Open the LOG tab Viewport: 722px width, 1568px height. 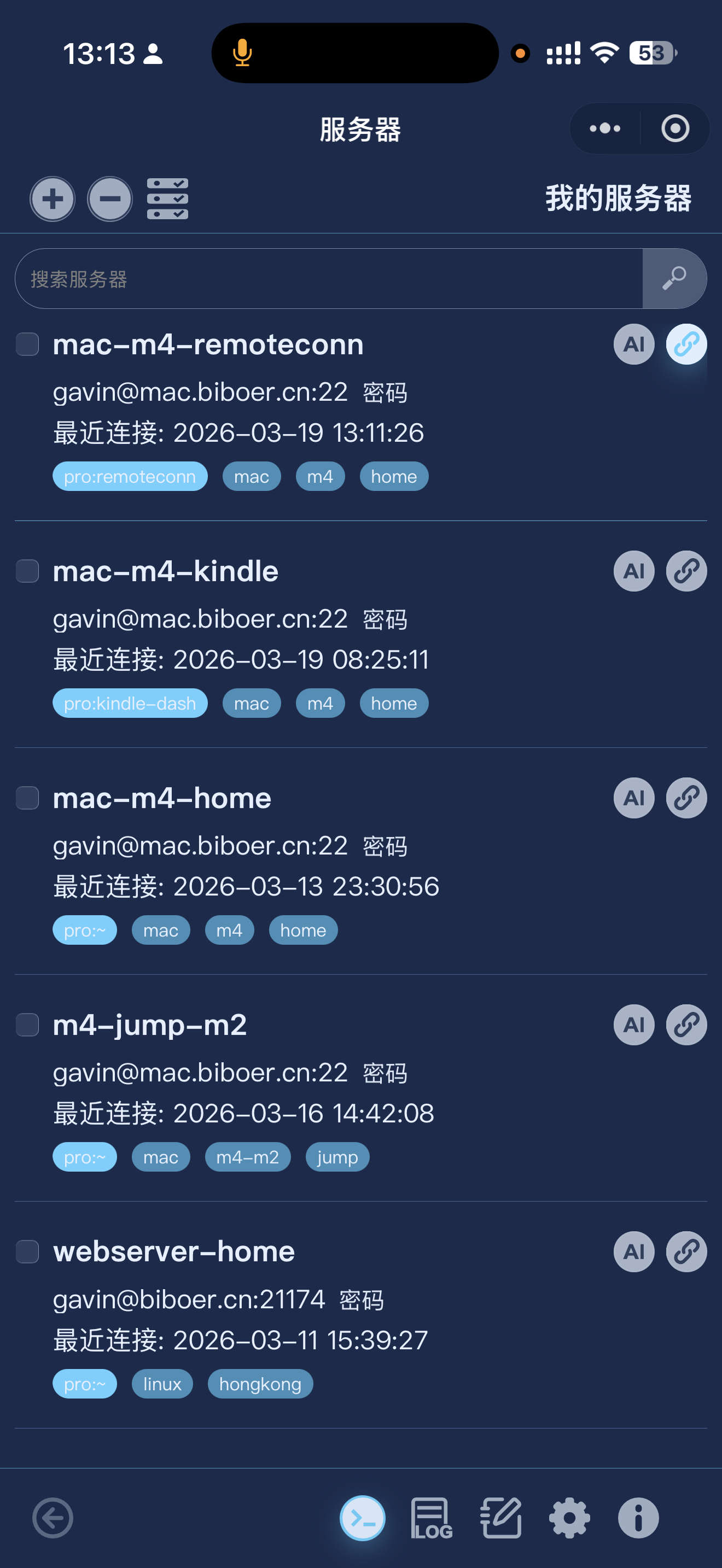432,1518
